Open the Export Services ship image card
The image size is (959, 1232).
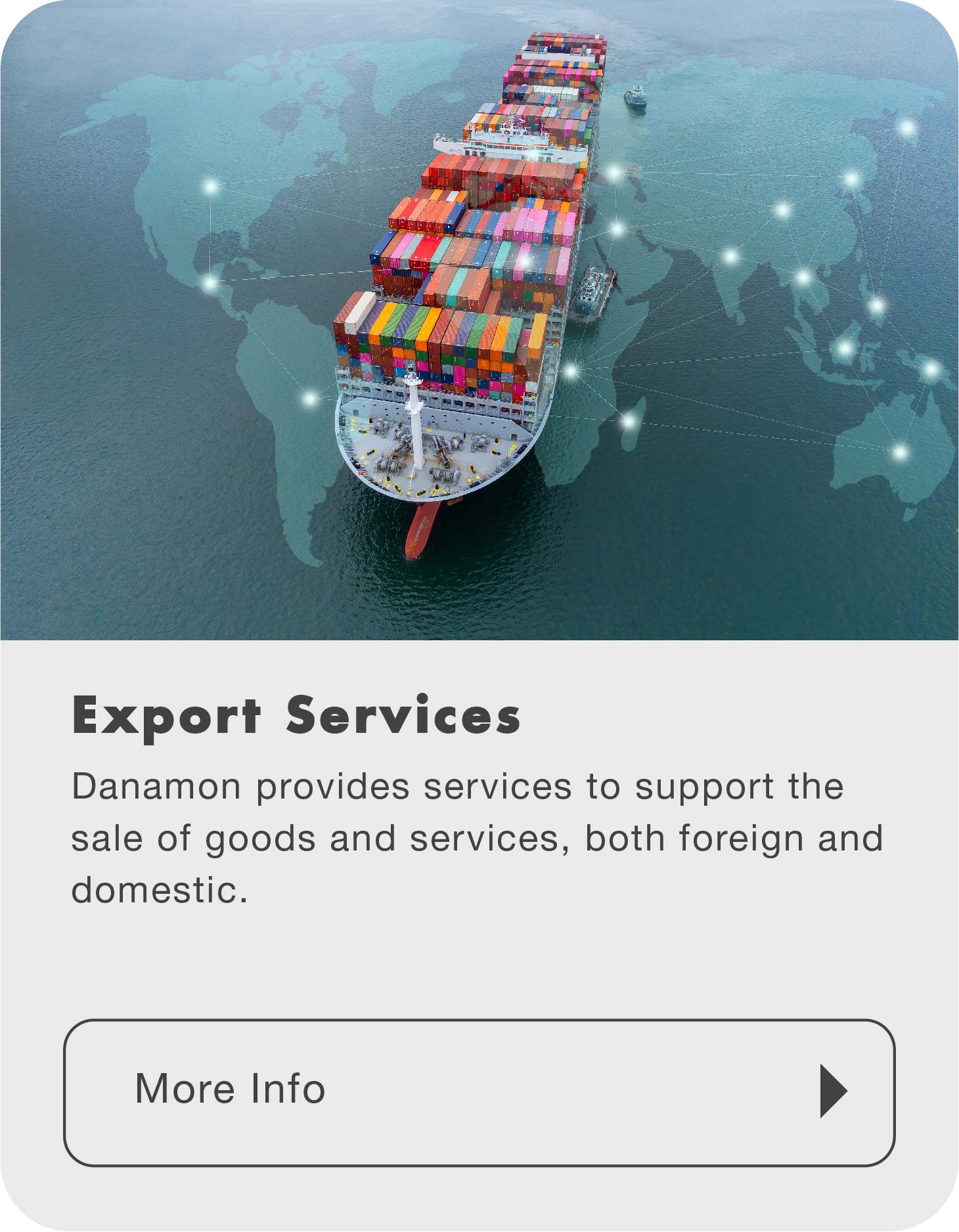[x=479, y=320]
